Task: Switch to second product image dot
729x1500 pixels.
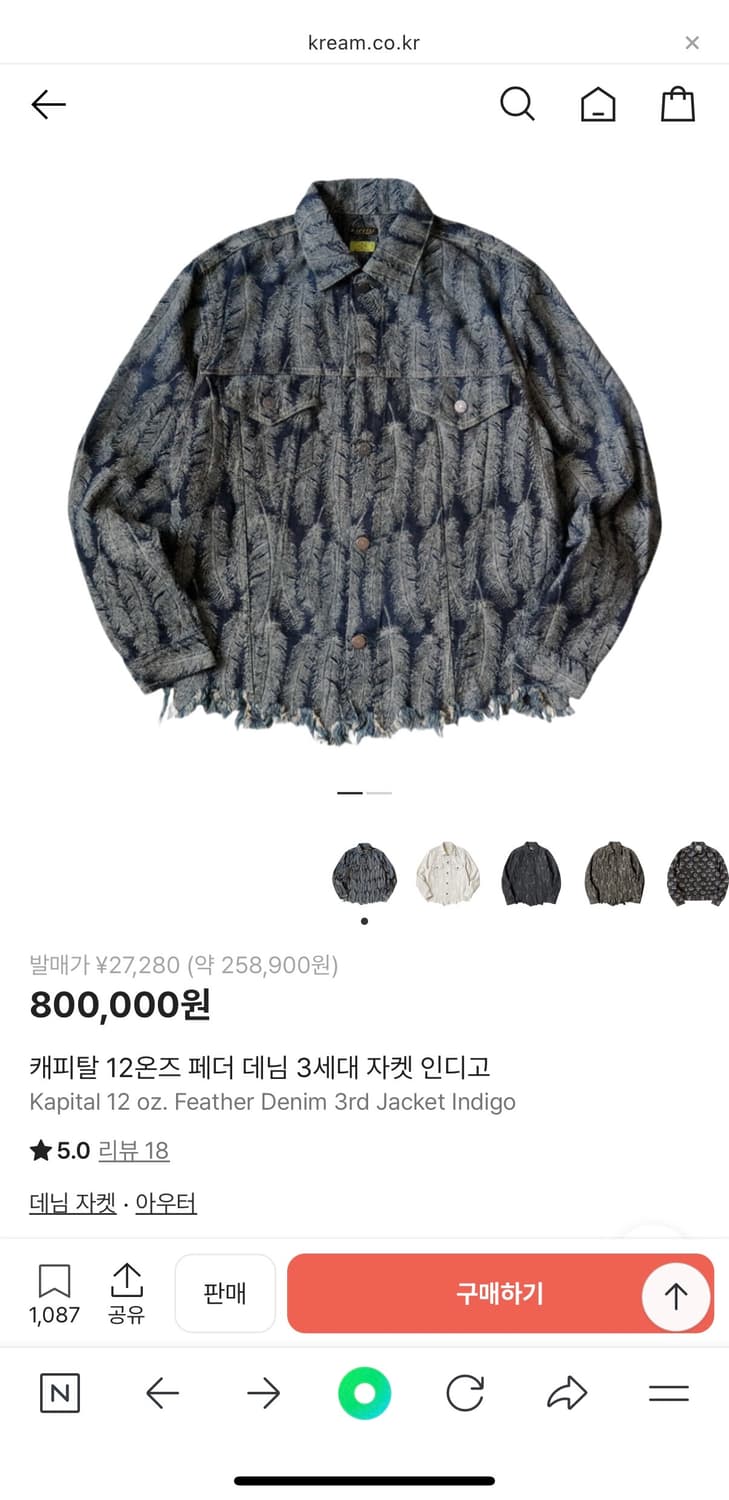Action: click(380, 792)
